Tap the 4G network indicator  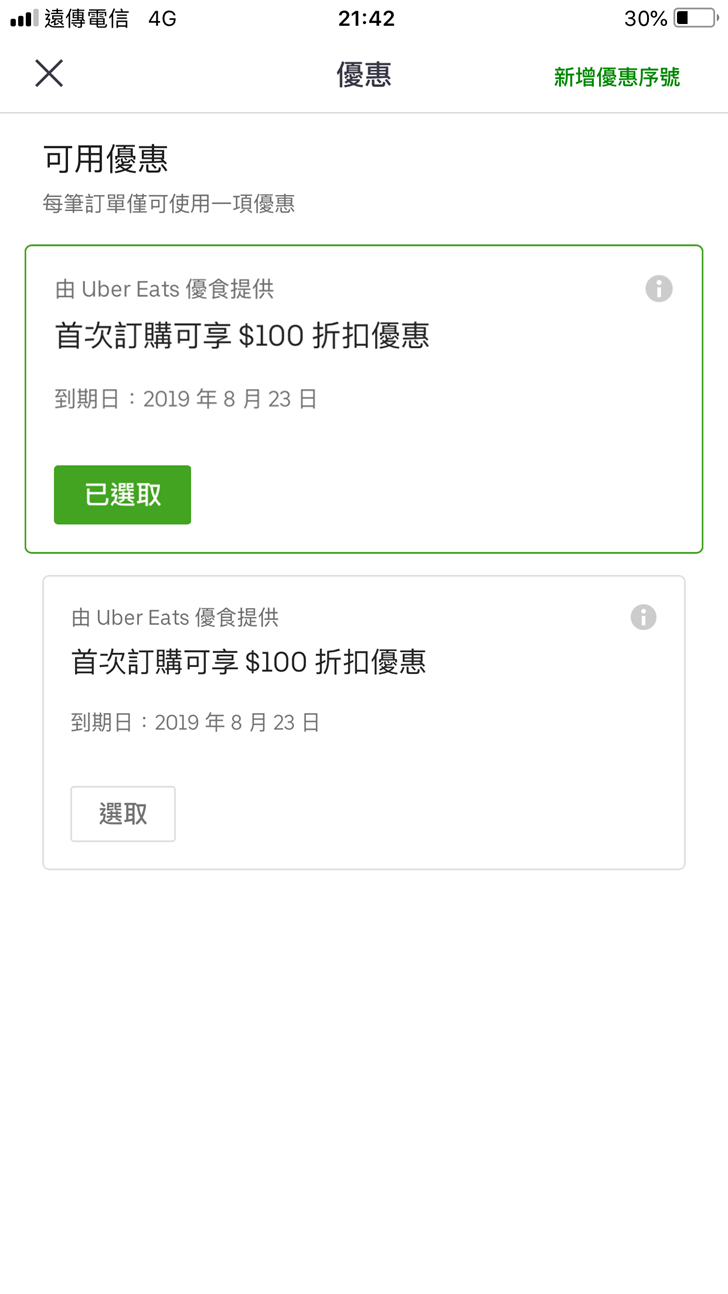(x=160, y=17)
